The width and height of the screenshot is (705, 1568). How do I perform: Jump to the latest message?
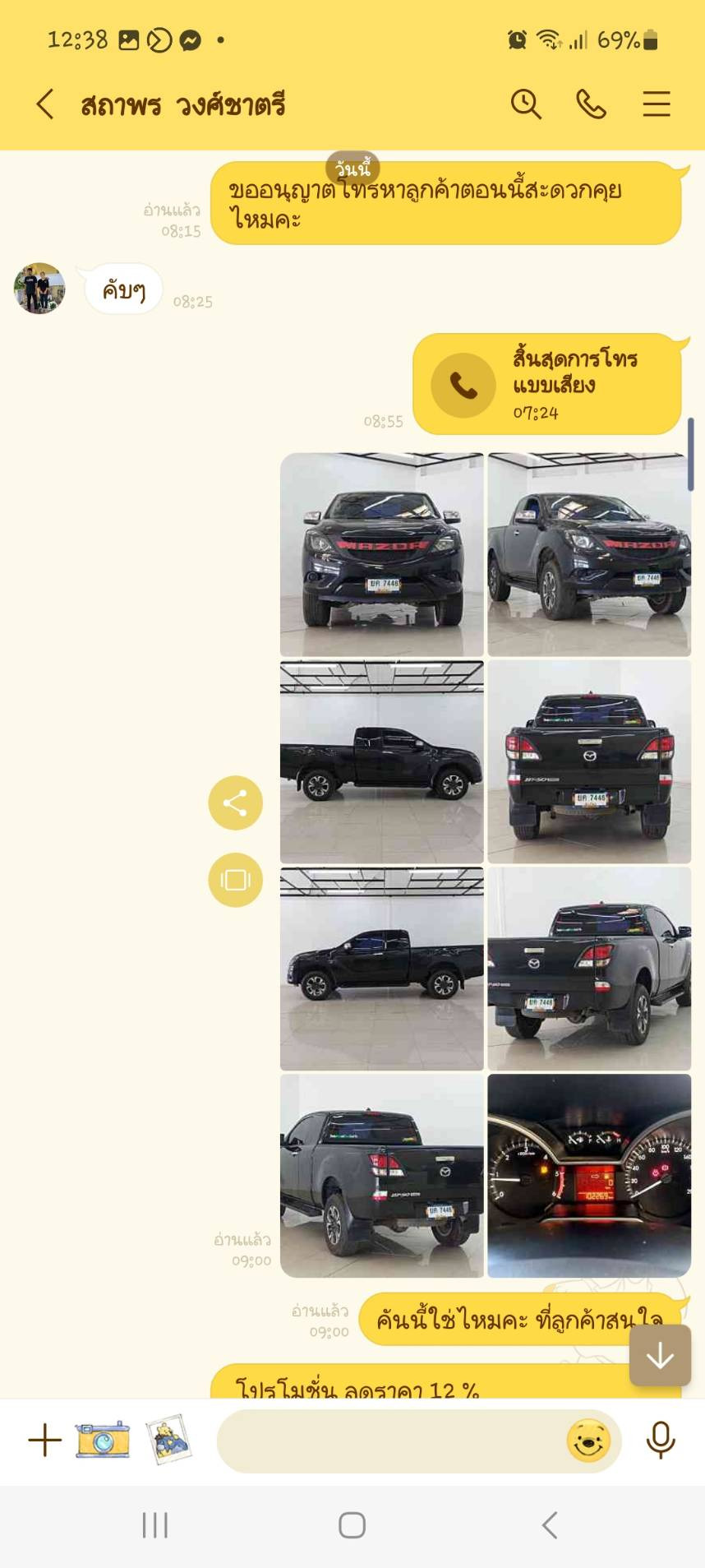(x=660, y=1356)
